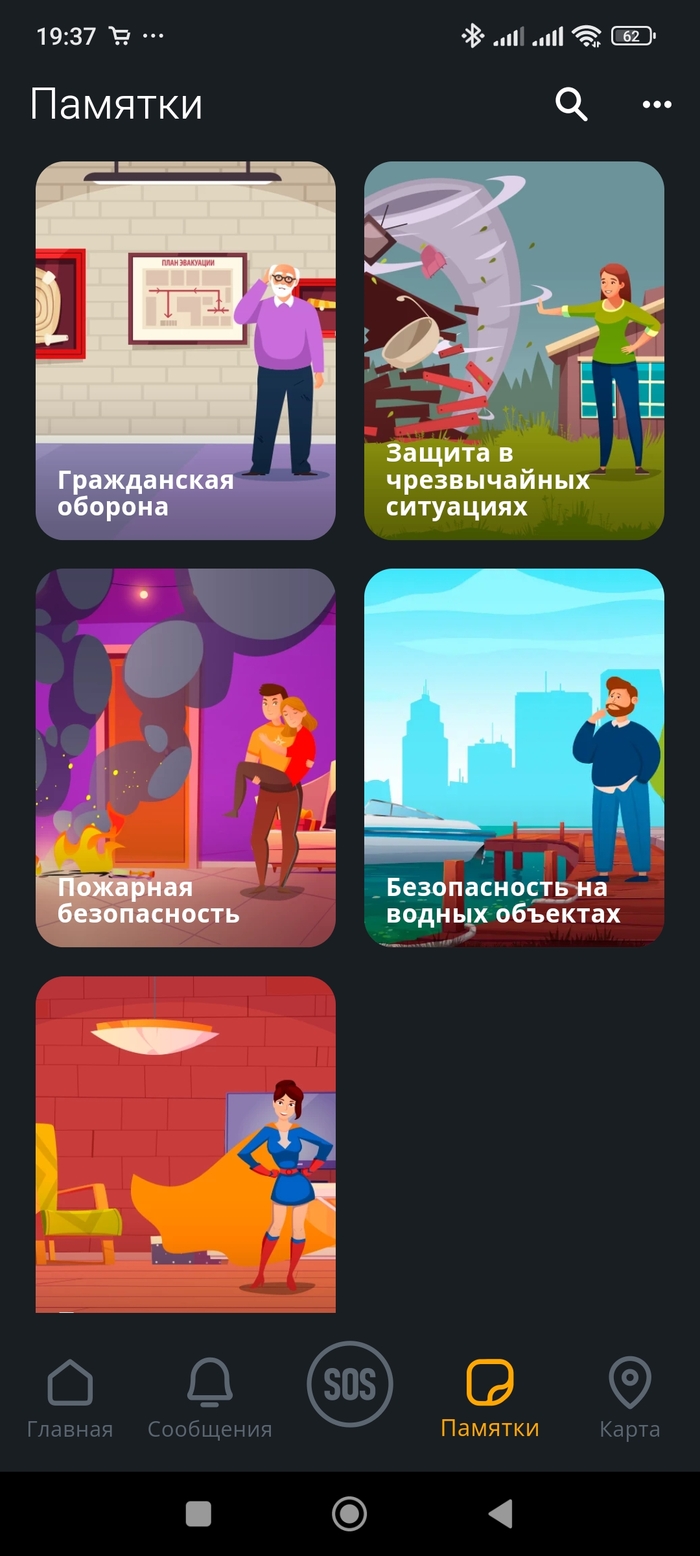Go to the Сообщения tab
Image resolution: width=700 pixels, height=1556 pixels.
[210, 1397]
